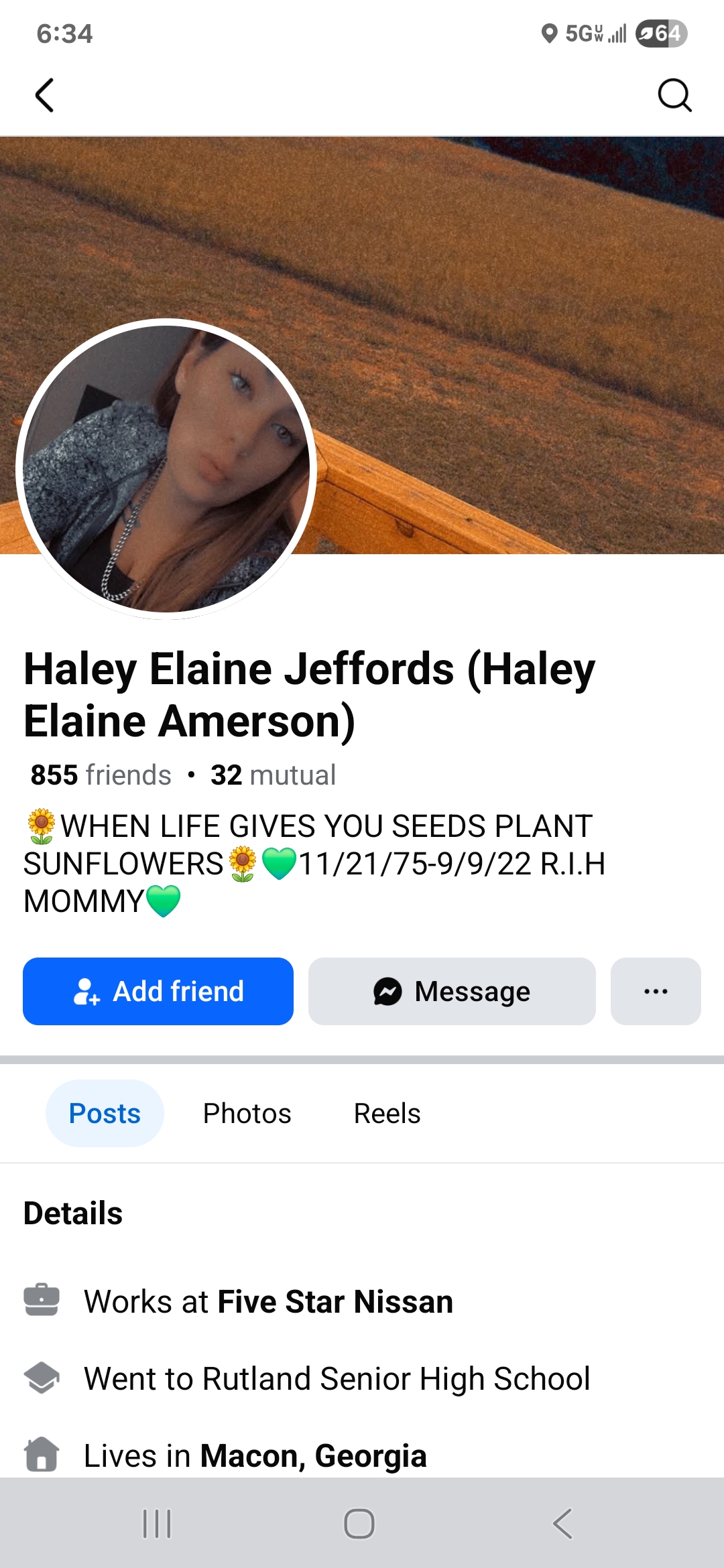Message this profile via Messenger
724x1568 pixels.
452,991
